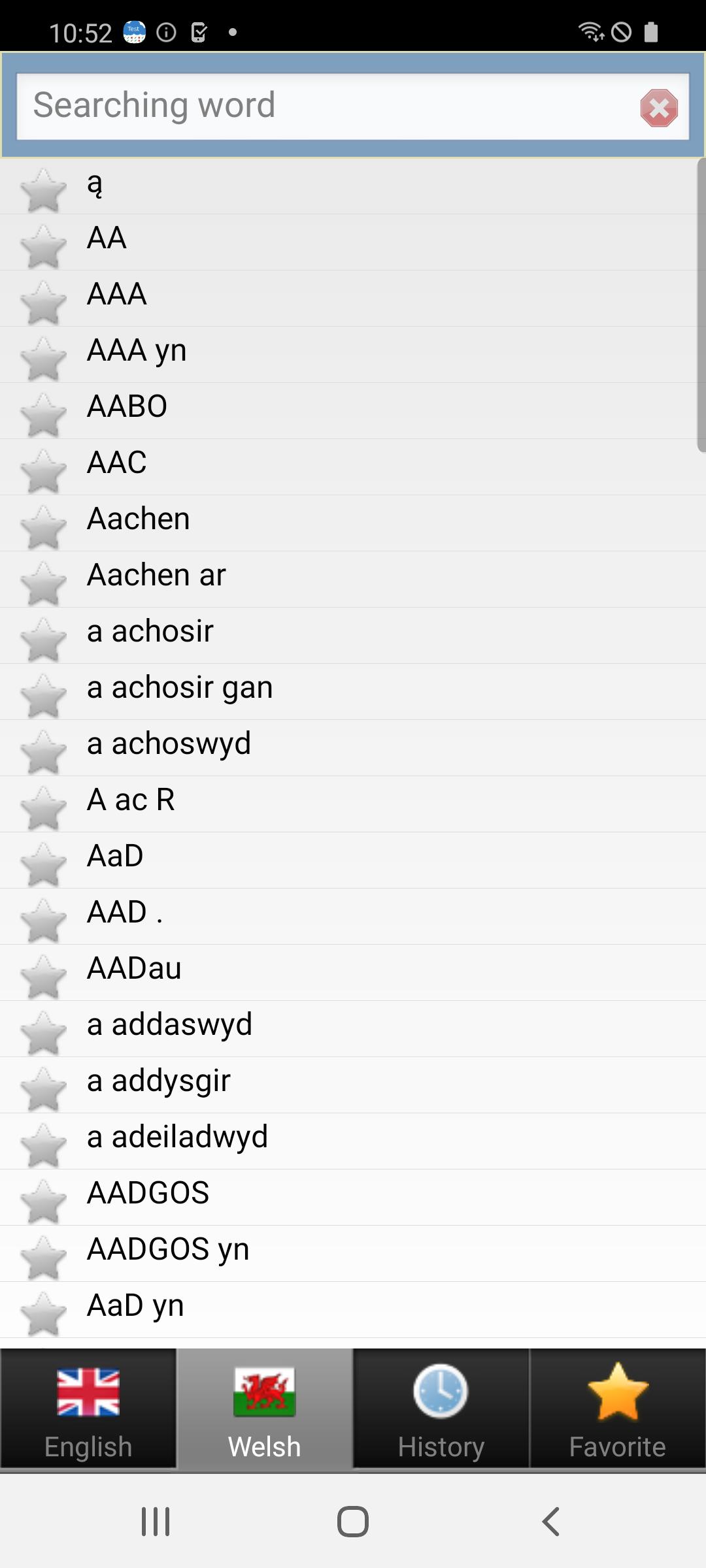Switch to the English tab
This screenshot has height=1568, width=706.
pos(88,1409)
